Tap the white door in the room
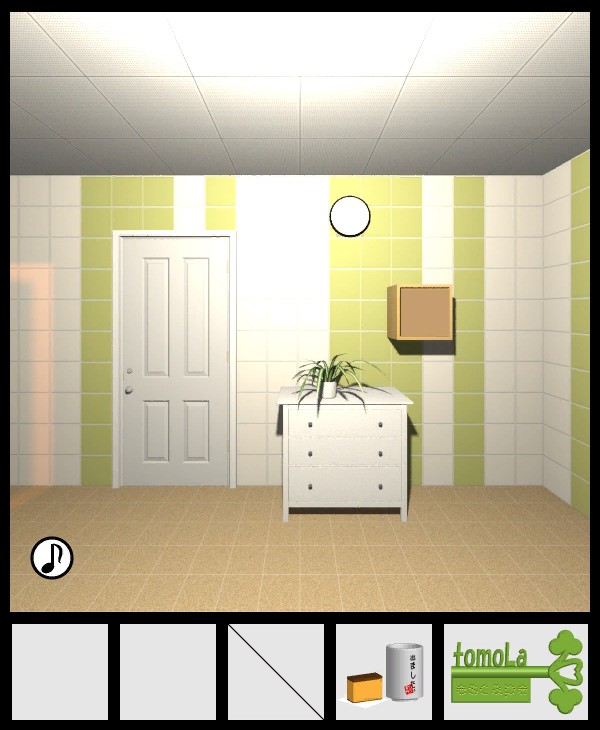Image resolution: width=600 pixels, height=730 pixels. click(x=175, y=360)
